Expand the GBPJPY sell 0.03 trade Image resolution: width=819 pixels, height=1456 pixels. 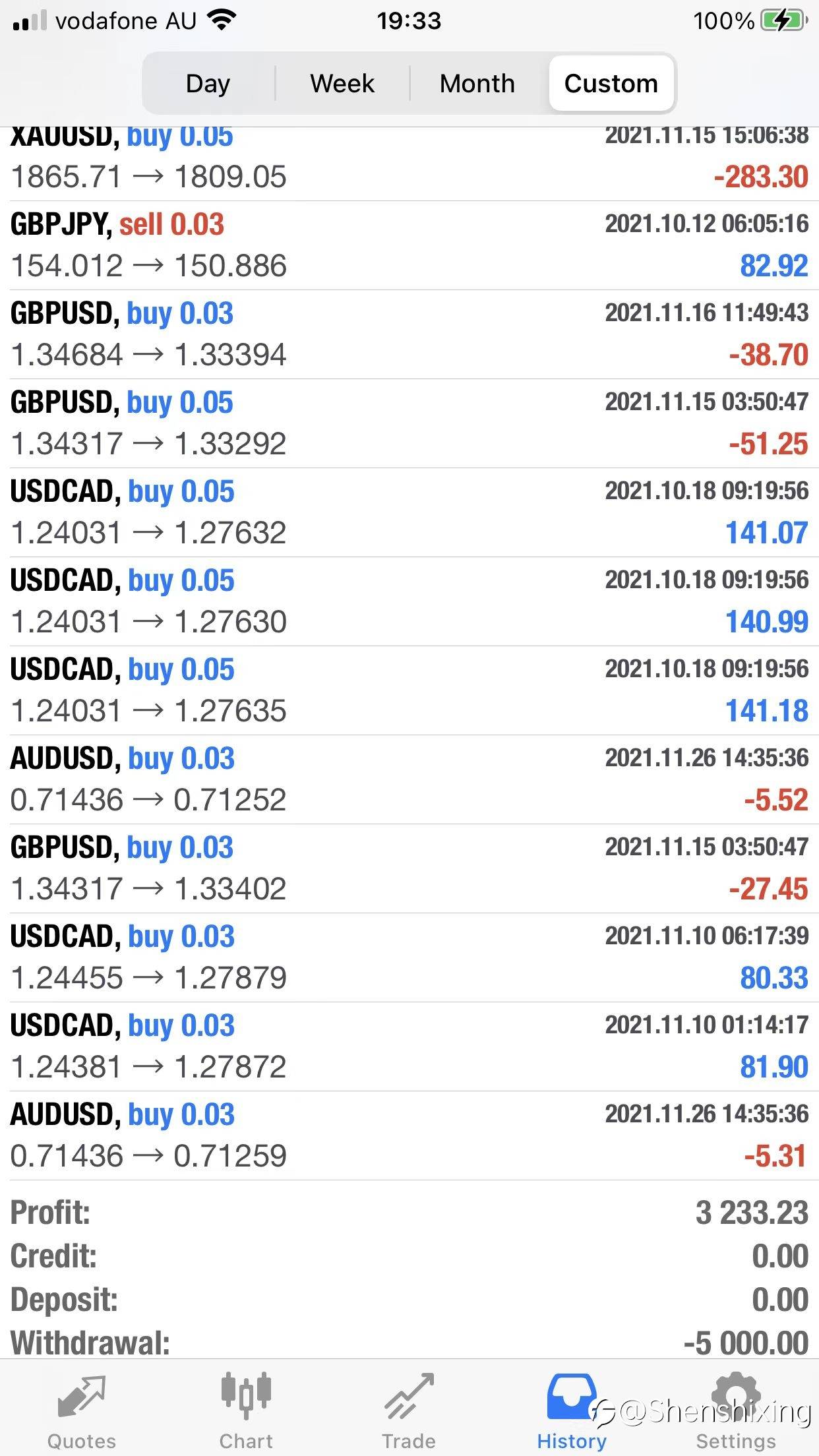[409, 245]
